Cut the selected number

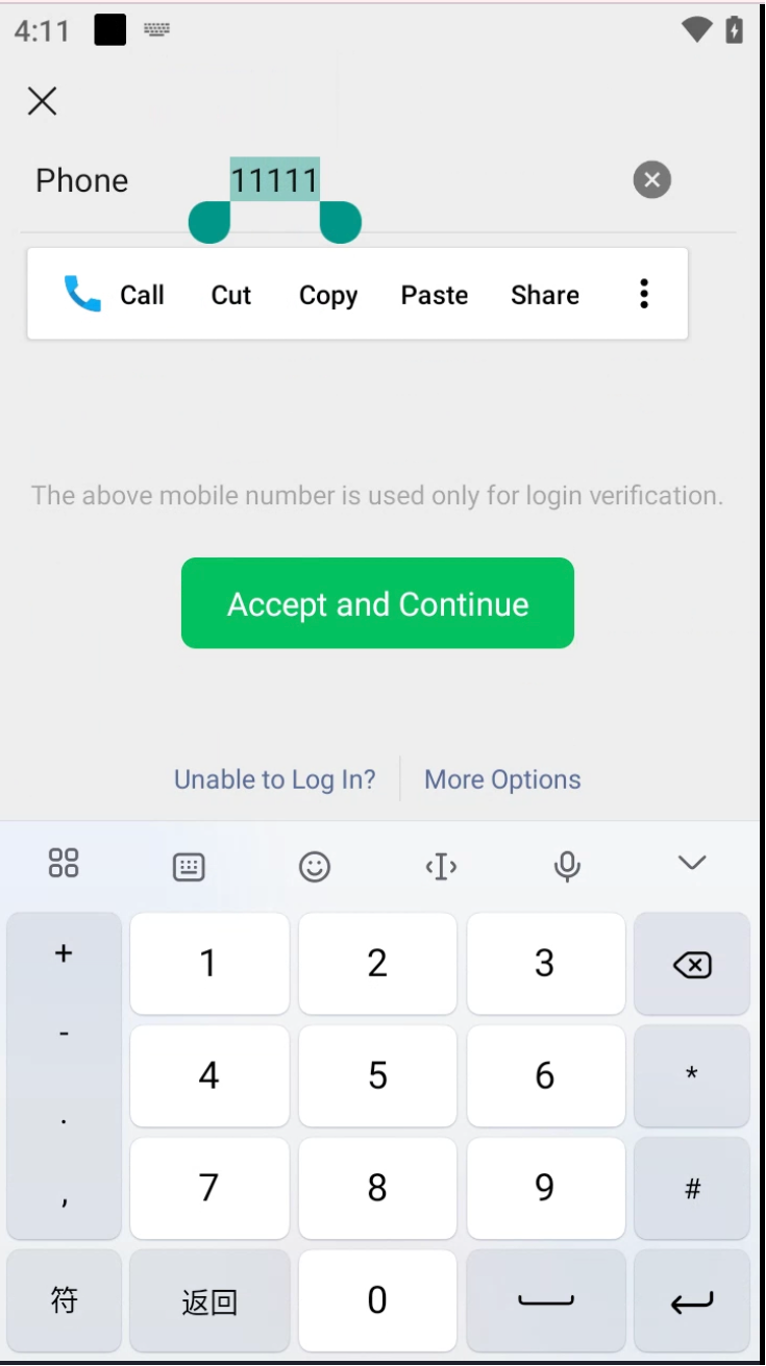click(x=231, y=295)
